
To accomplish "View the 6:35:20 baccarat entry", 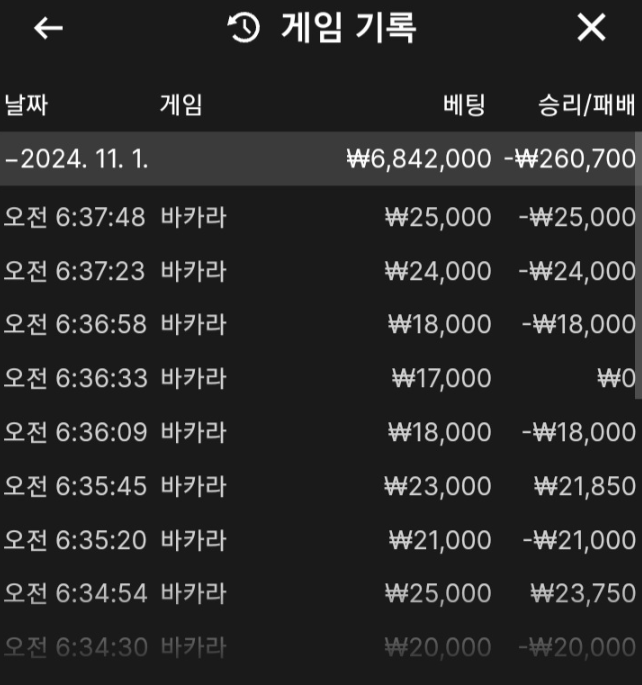I will click(318, 540).
